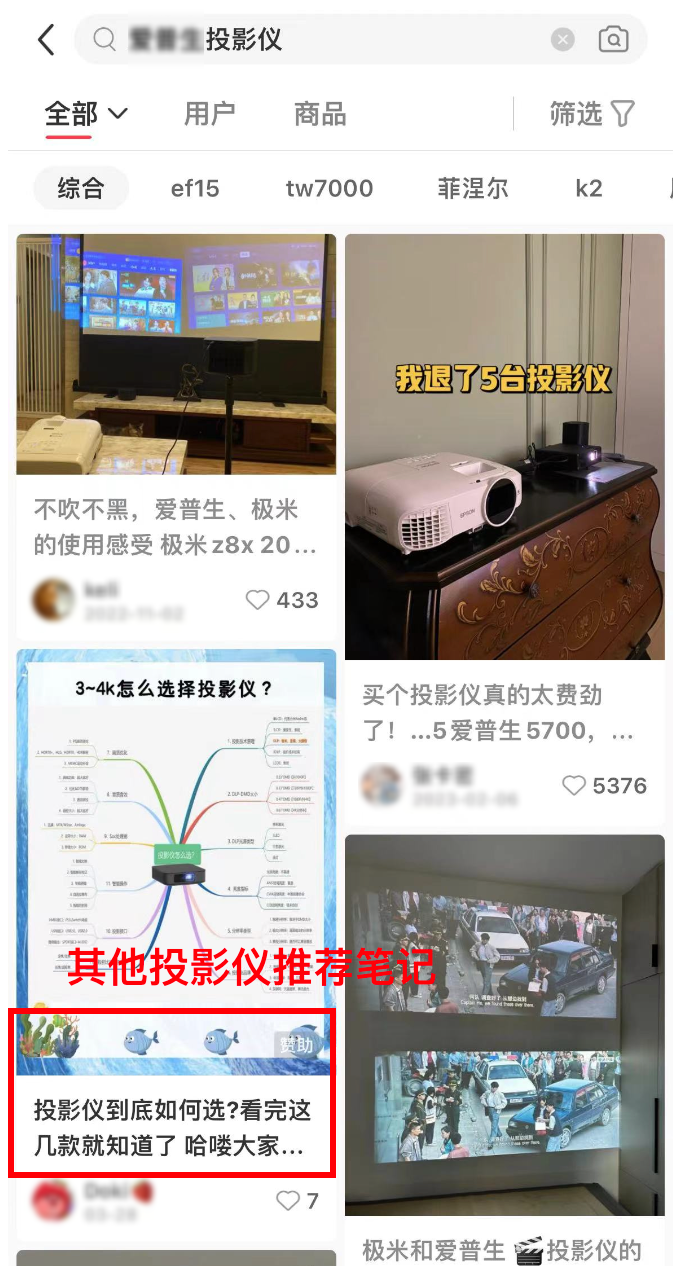Viewport: 678px width, 1266px height.
Task: Switch to the 商品 tab
Action: coord(320,114)
